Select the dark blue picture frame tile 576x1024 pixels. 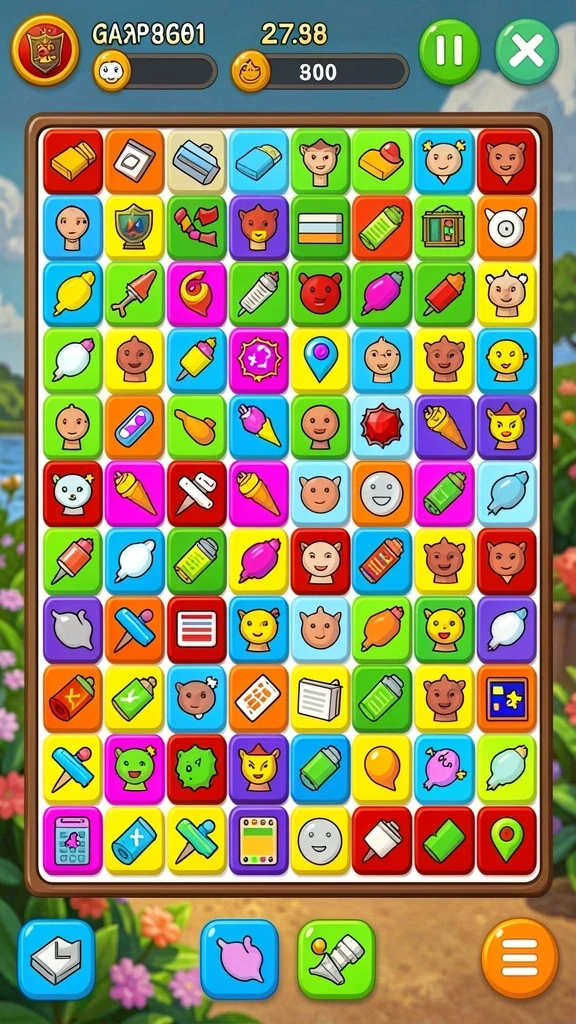(506, 698)
